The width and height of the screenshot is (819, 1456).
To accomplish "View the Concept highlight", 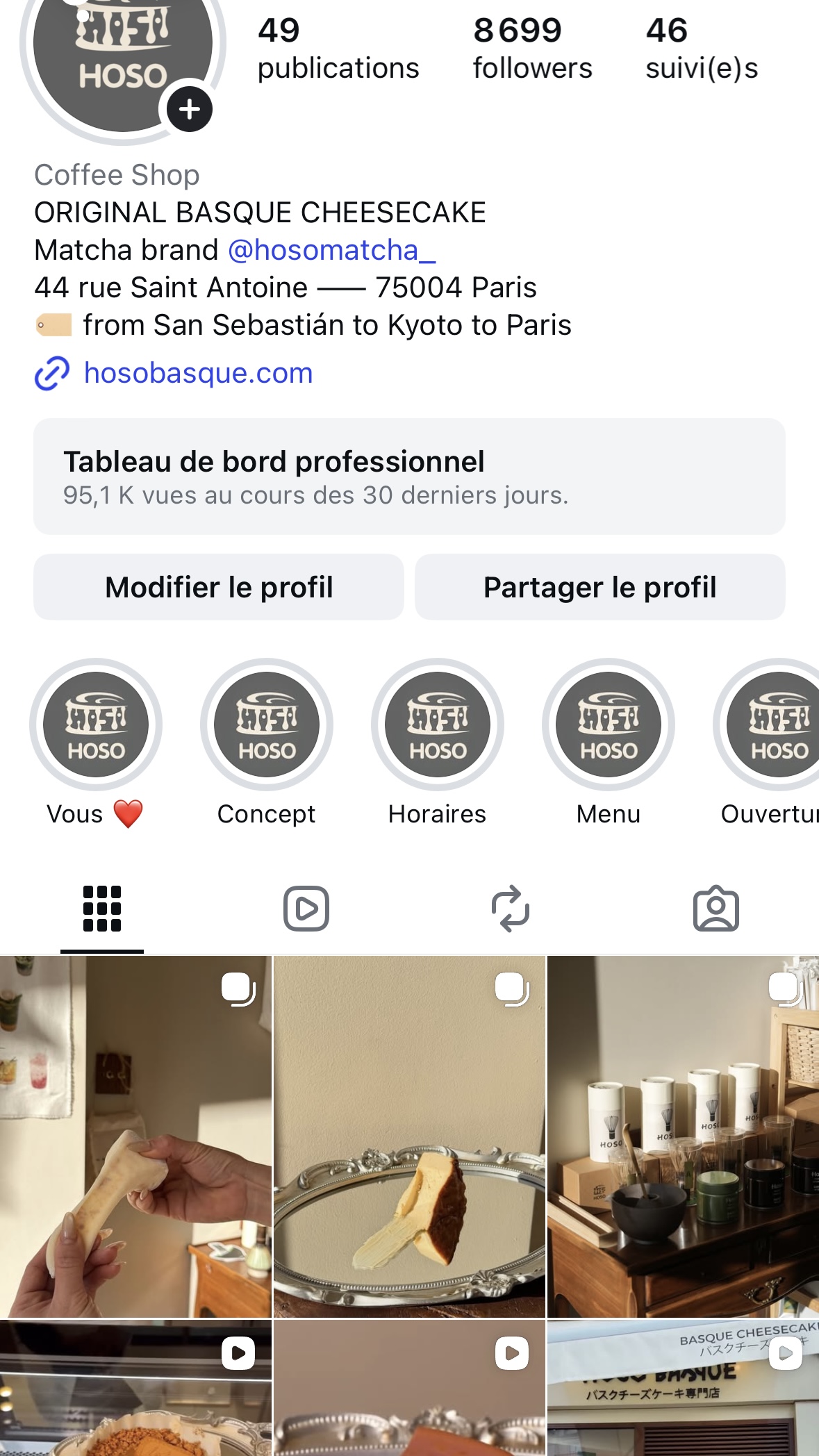I will [x=267, y=725].
